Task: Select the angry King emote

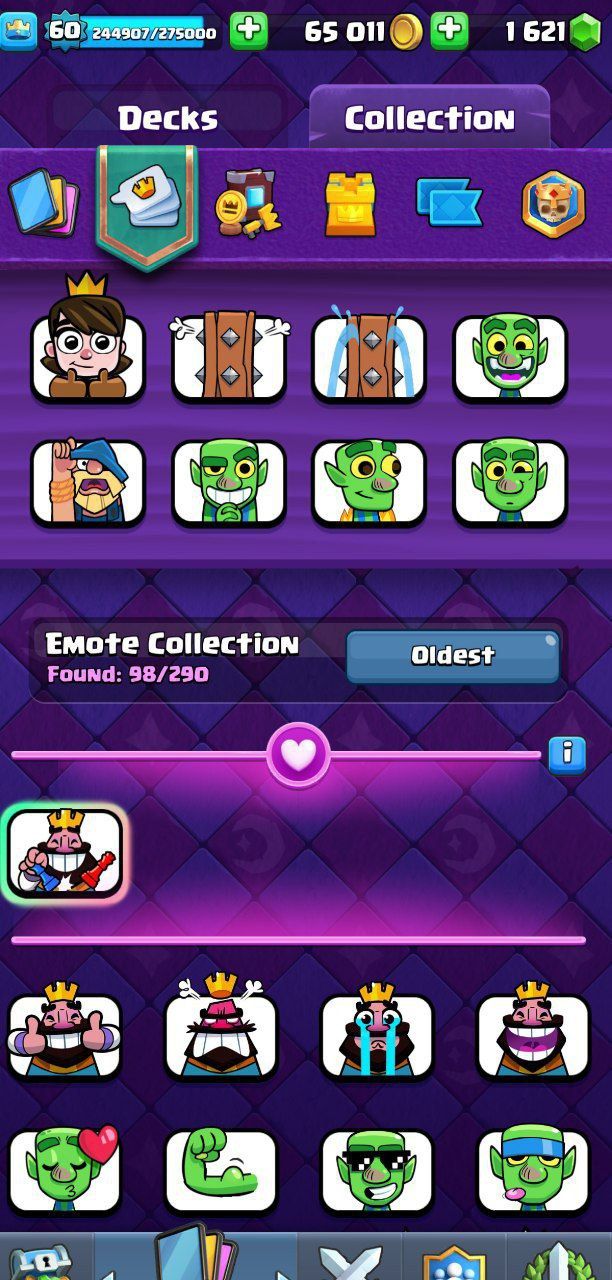Action: click(x=221, y=1033)
